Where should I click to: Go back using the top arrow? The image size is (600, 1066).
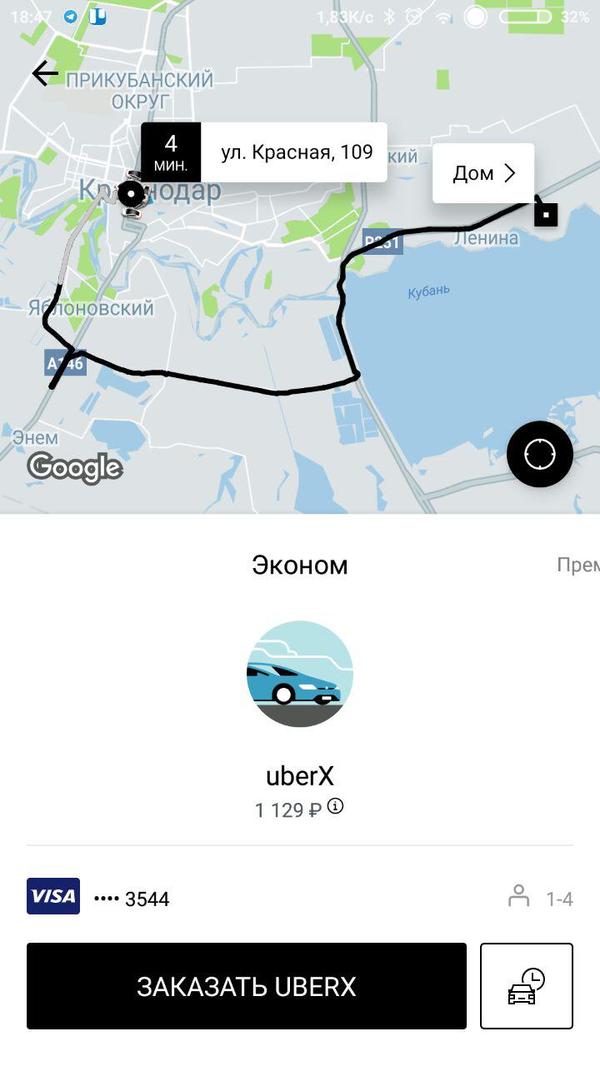[x=45, y=73]
